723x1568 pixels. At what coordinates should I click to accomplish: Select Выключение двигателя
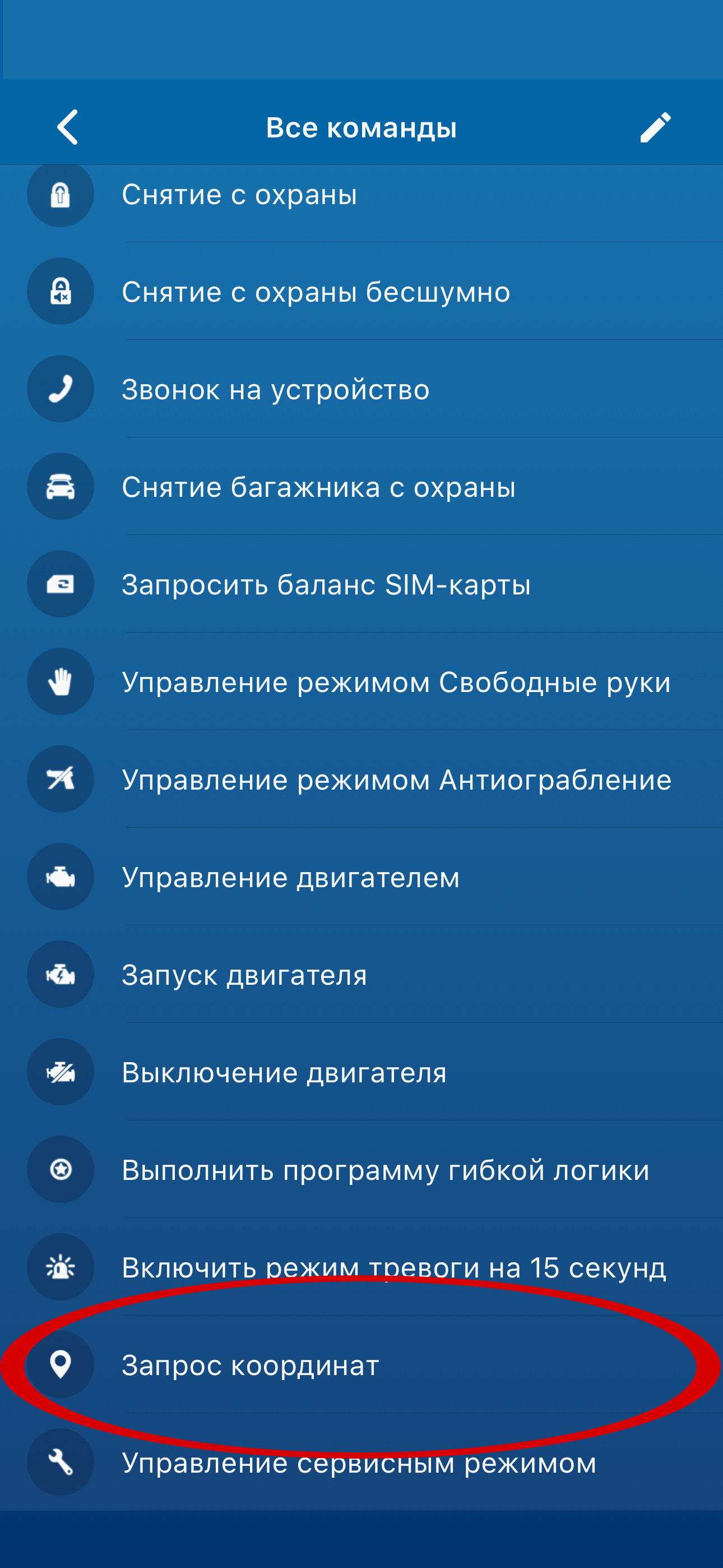[284, 1072]
